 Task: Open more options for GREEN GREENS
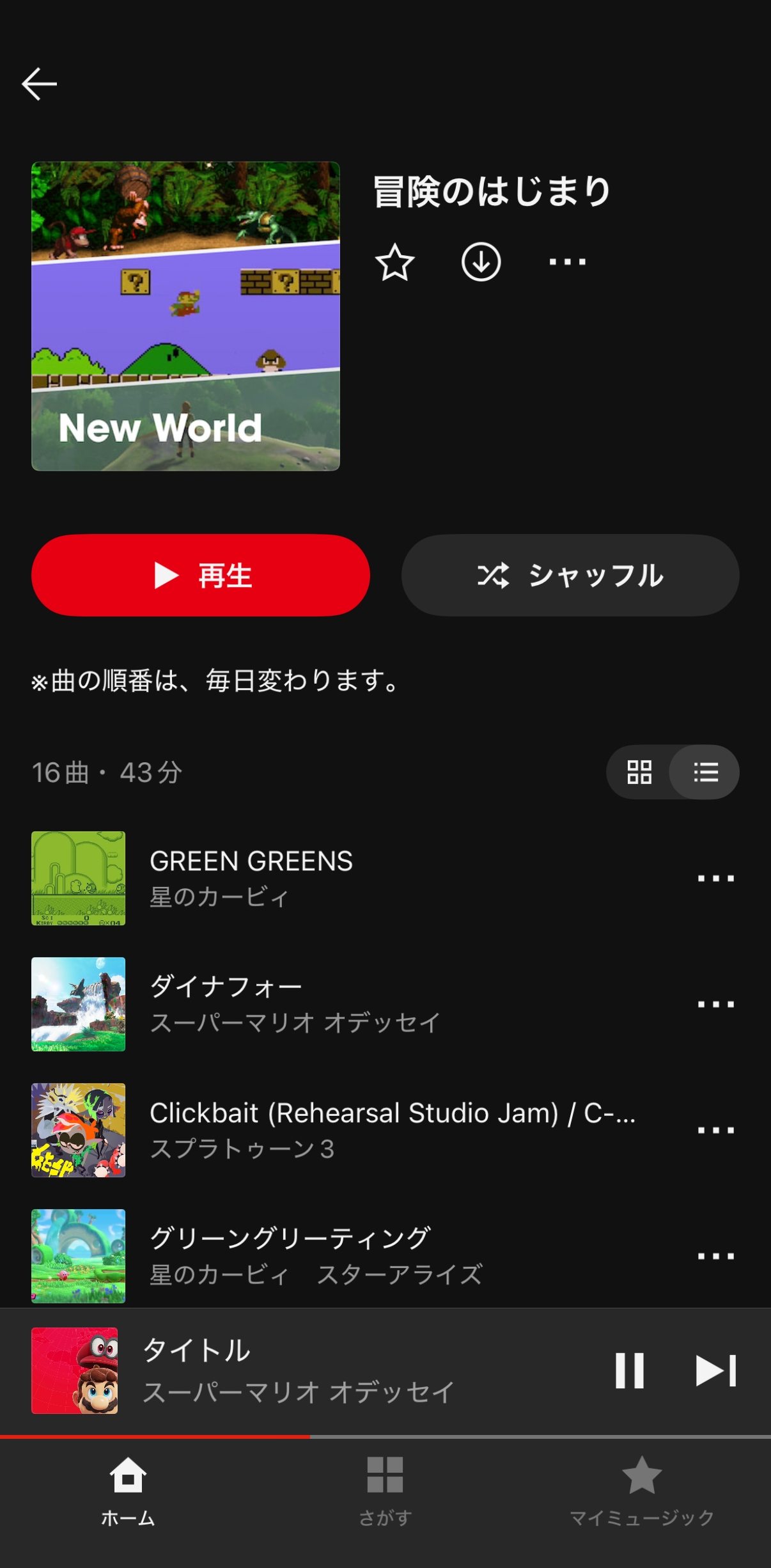(x=715, y=879)
